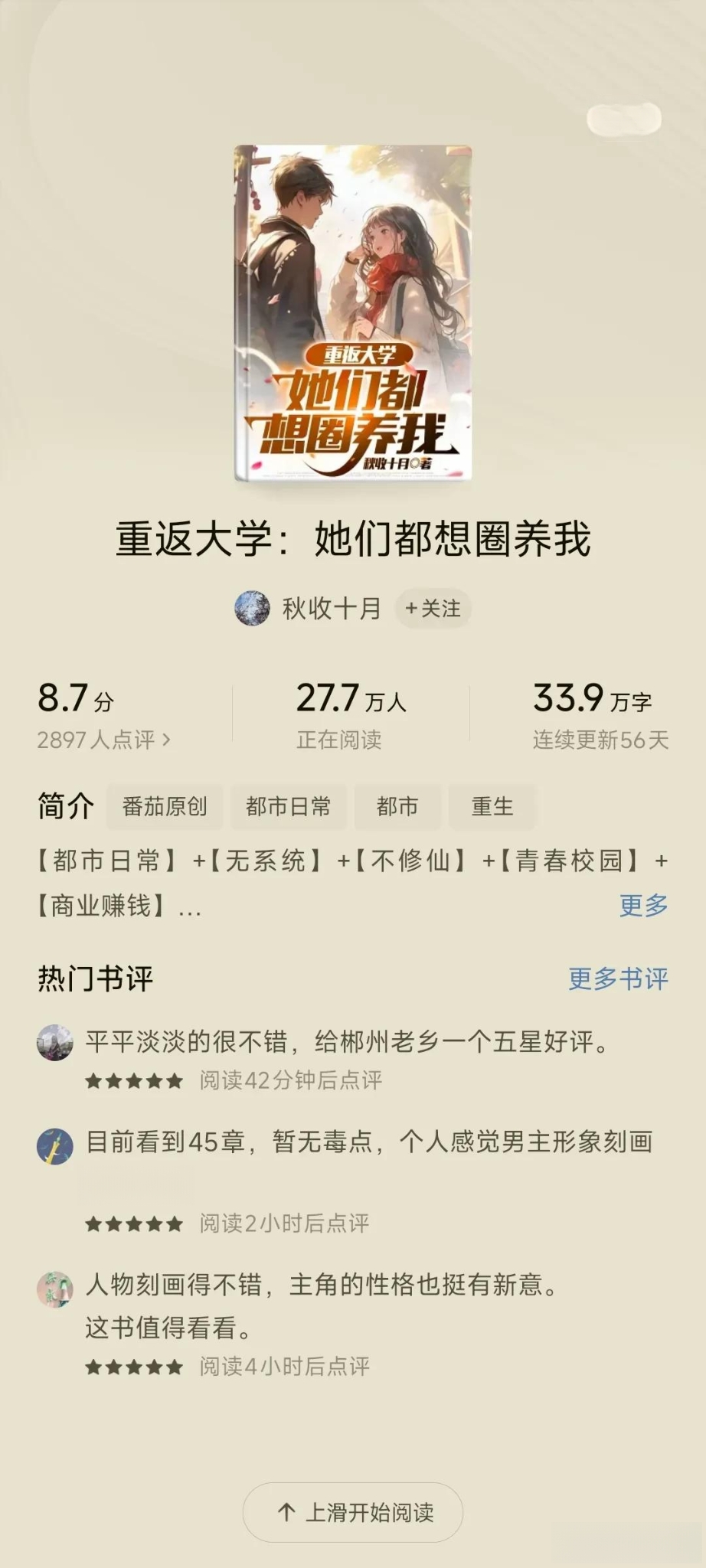Open author 秋收十月's profile
Viewport: 706px width, 1568px height.
(x=331, y=609)
